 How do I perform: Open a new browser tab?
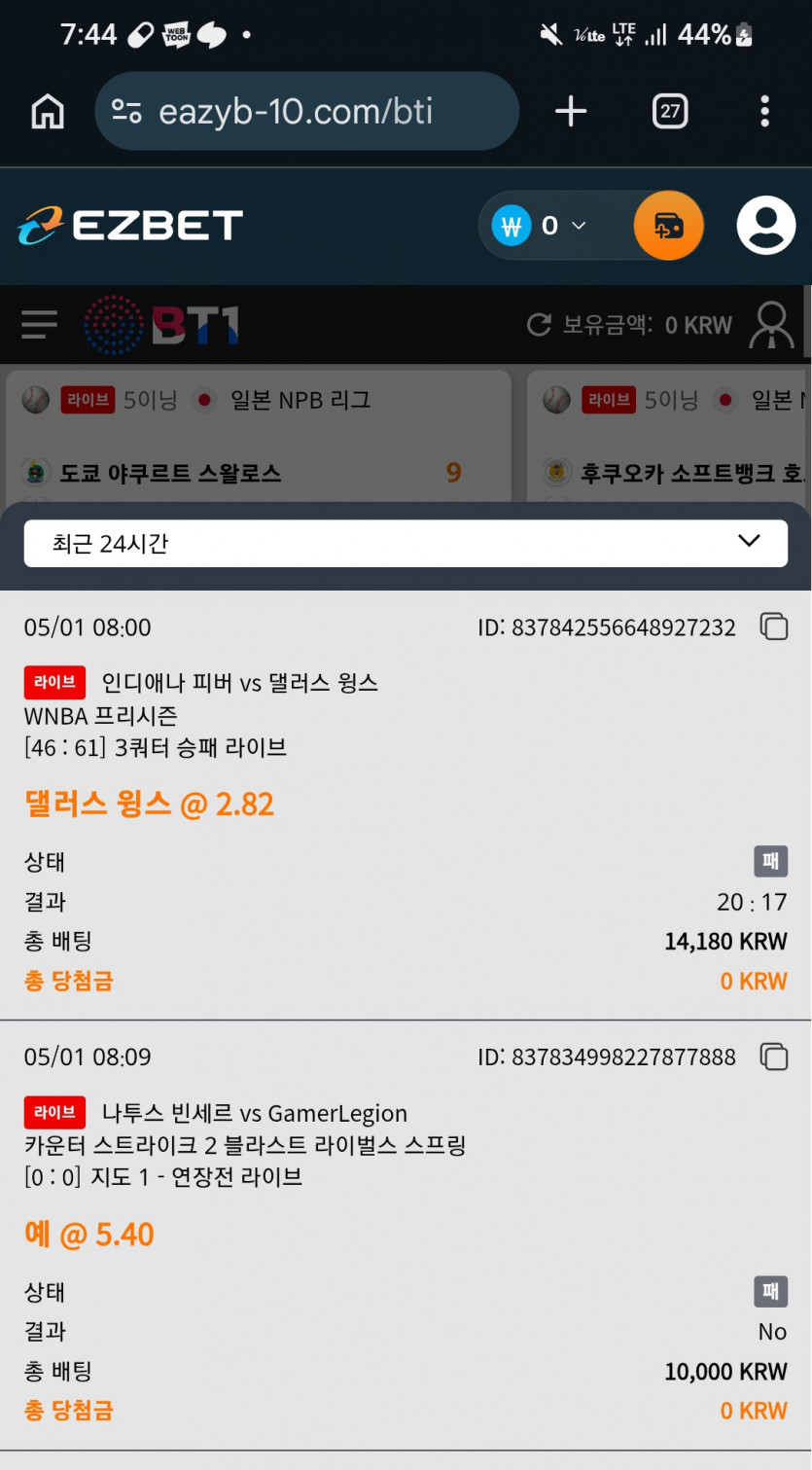571,111
